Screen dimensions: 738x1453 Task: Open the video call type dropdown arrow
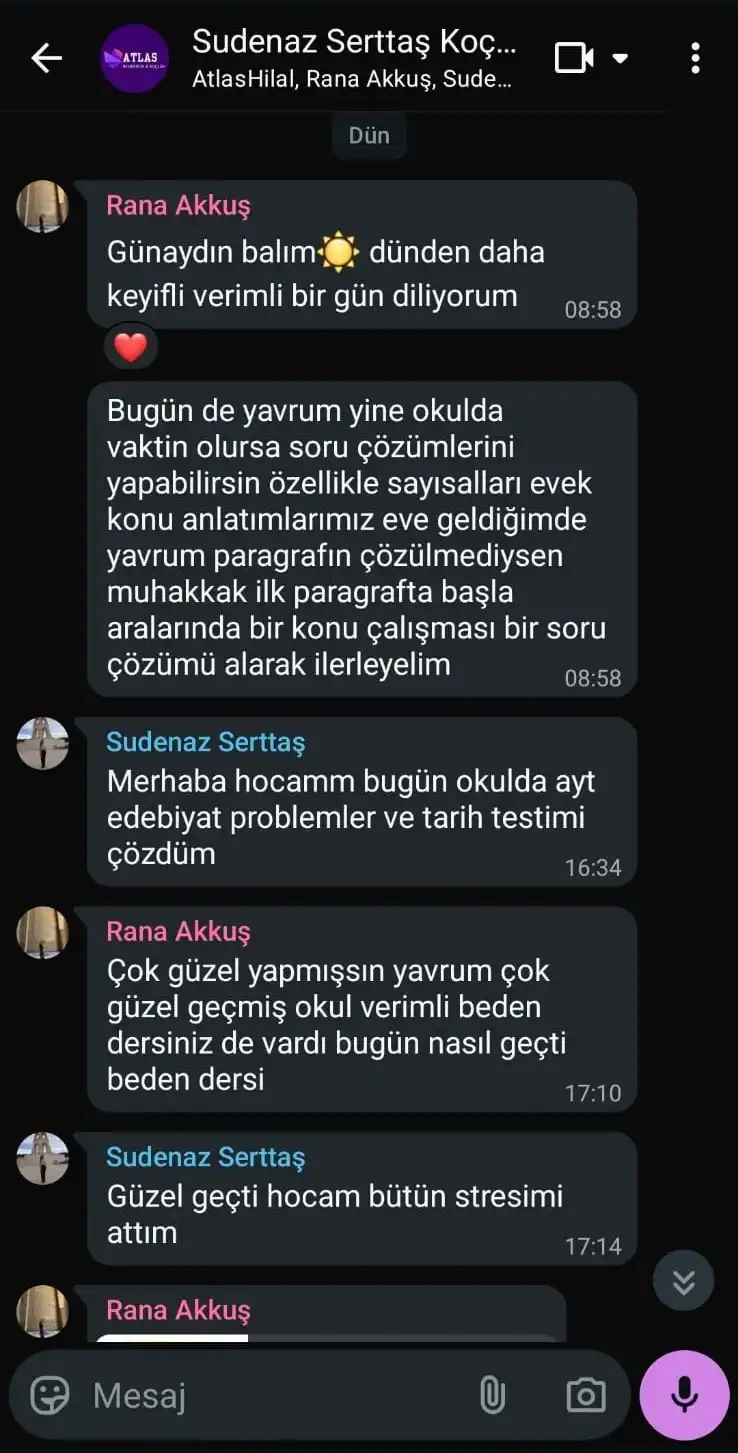pos(622,57)
